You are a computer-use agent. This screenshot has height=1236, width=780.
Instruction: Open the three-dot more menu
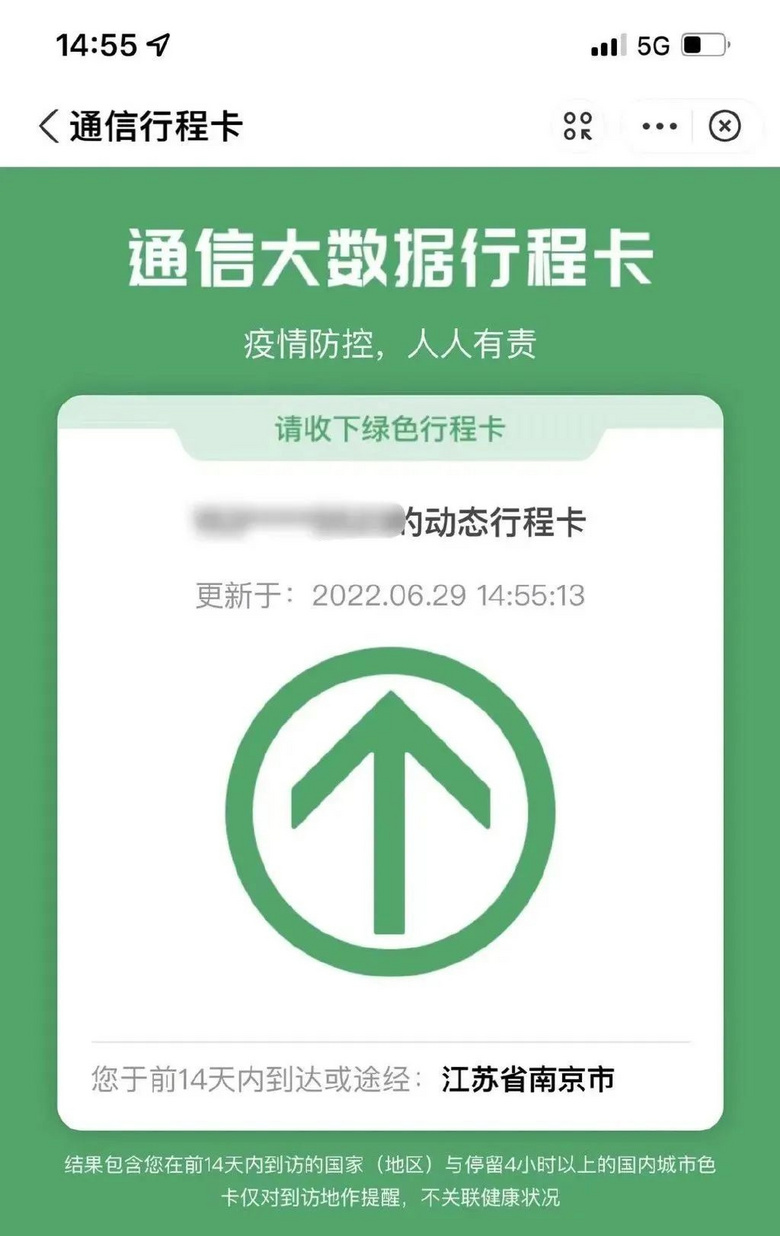[x=660, y=126]
